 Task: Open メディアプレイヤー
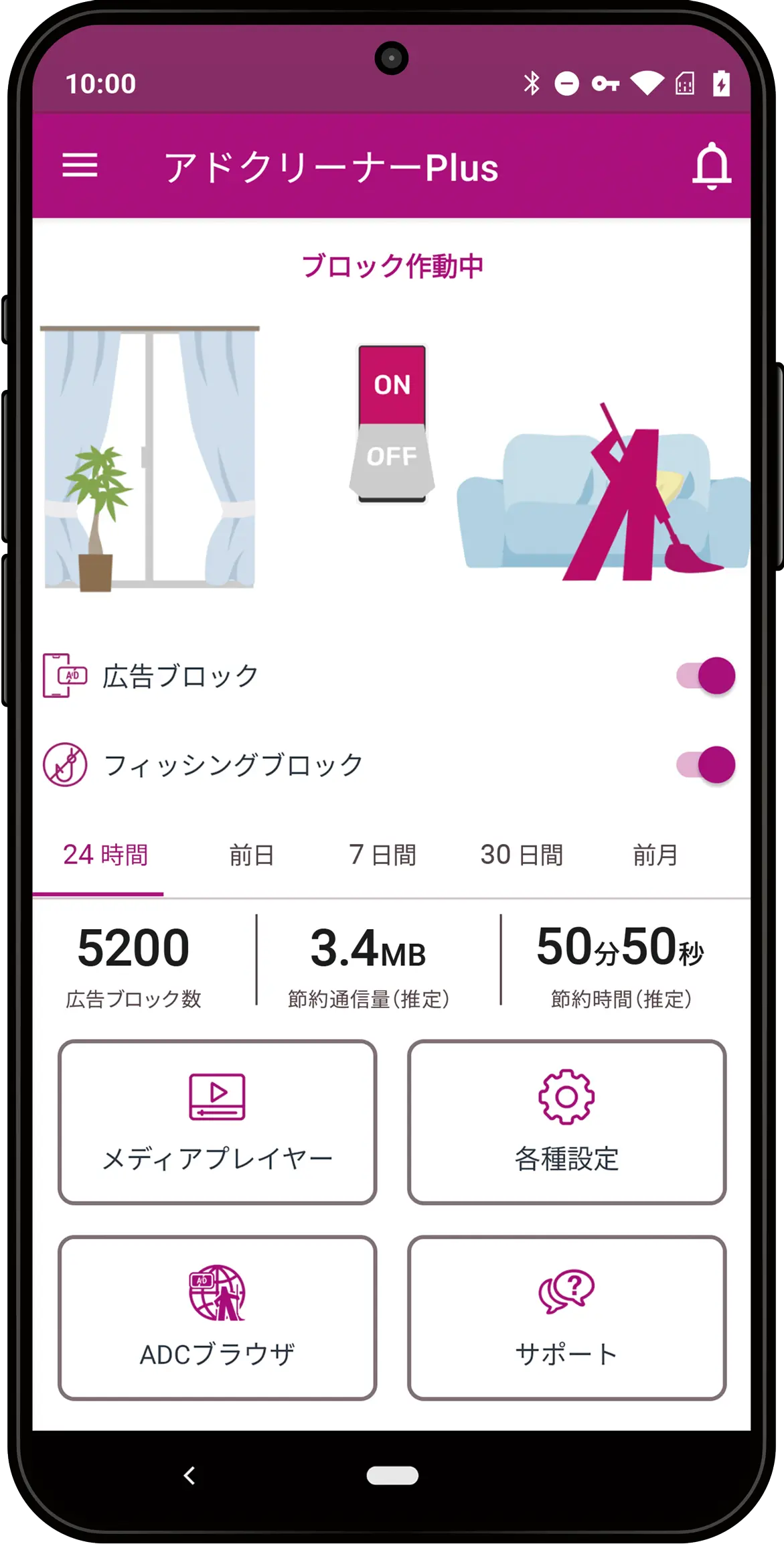pyautogui.click(x=218, y=1123)
